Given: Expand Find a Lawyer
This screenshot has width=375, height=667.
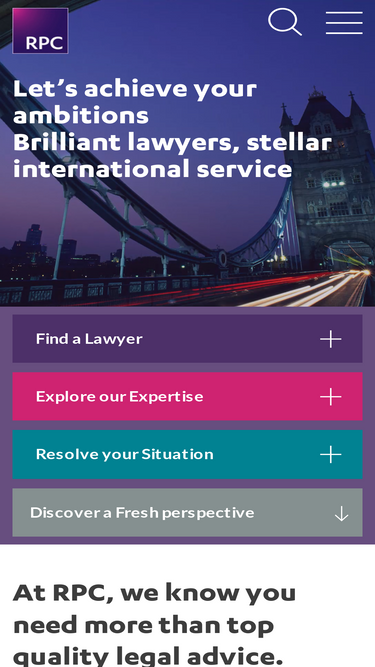Looking at the screenshot, I should click(x=188, y=339).
